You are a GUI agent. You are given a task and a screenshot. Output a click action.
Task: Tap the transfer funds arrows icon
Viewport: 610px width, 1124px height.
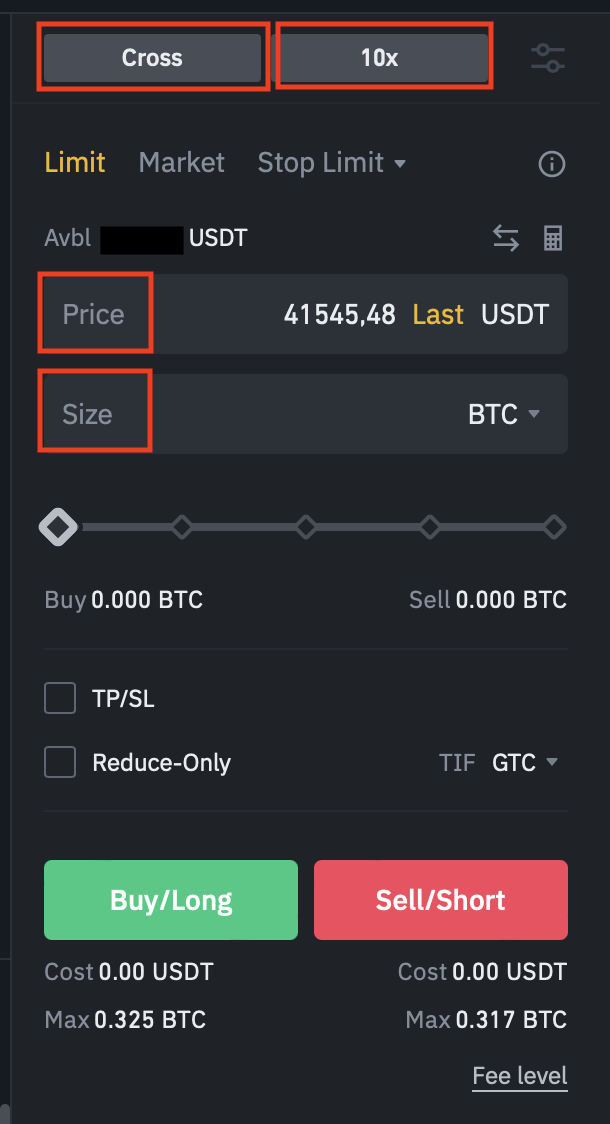[x=506, y=238]
